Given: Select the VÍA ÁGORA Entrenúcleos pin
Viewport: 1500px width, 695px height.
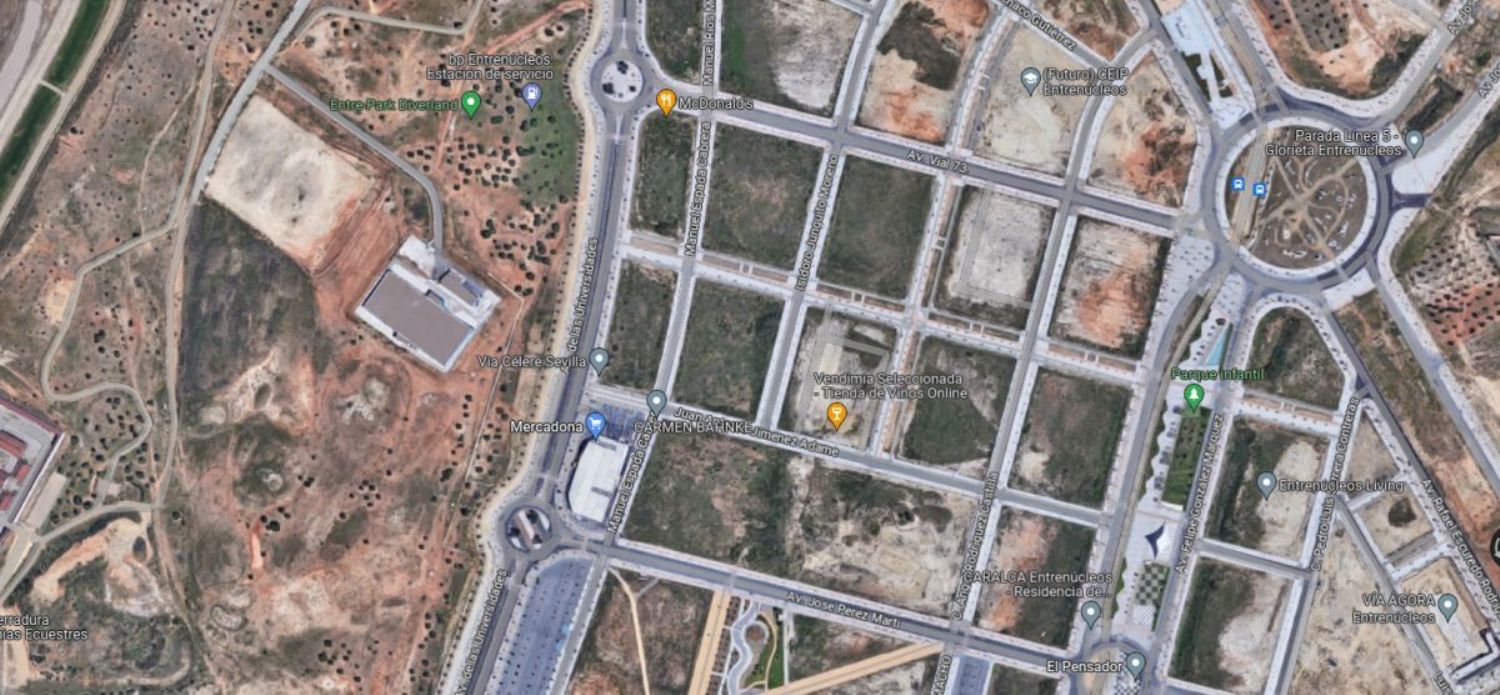Looking at the screenshot, I should pos(1447,605).
